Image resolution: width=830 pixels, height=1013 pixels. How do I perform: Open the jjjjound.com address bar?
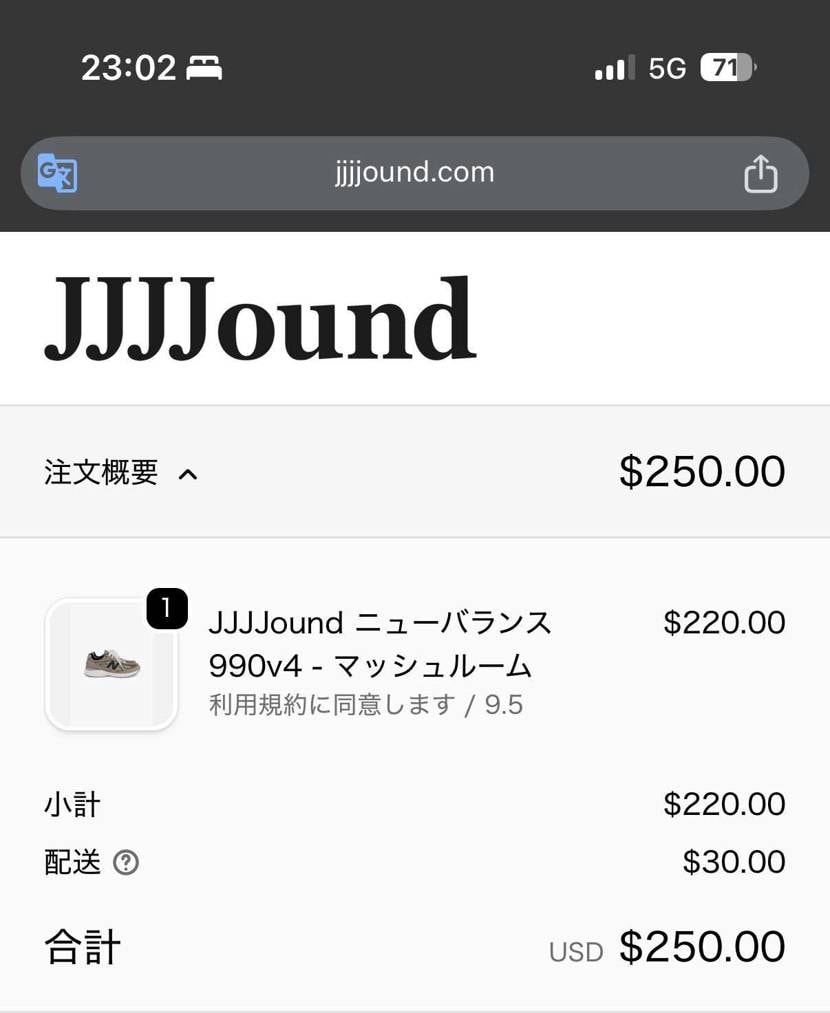[x=415, y=173]
